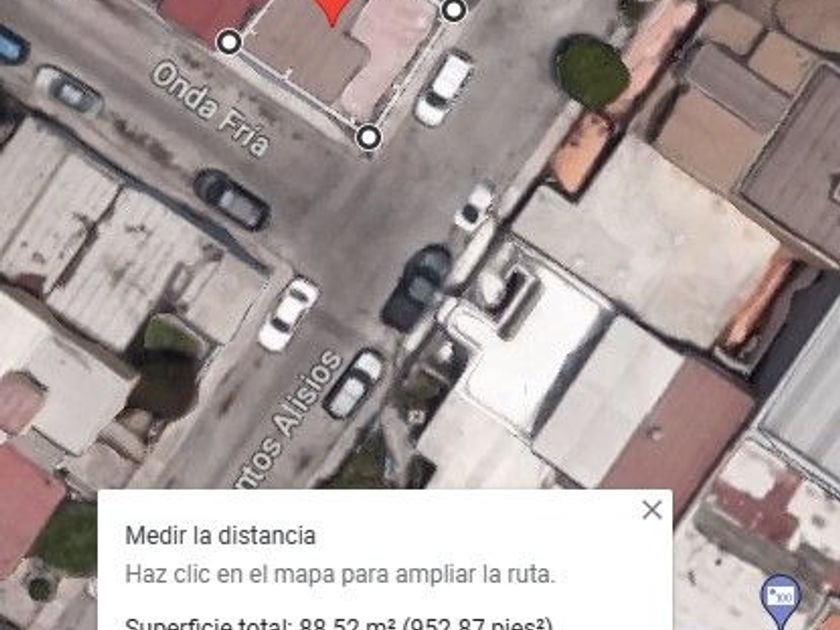
Task: Open the blue place marker on the map
Action: click(x=779, y=593)
